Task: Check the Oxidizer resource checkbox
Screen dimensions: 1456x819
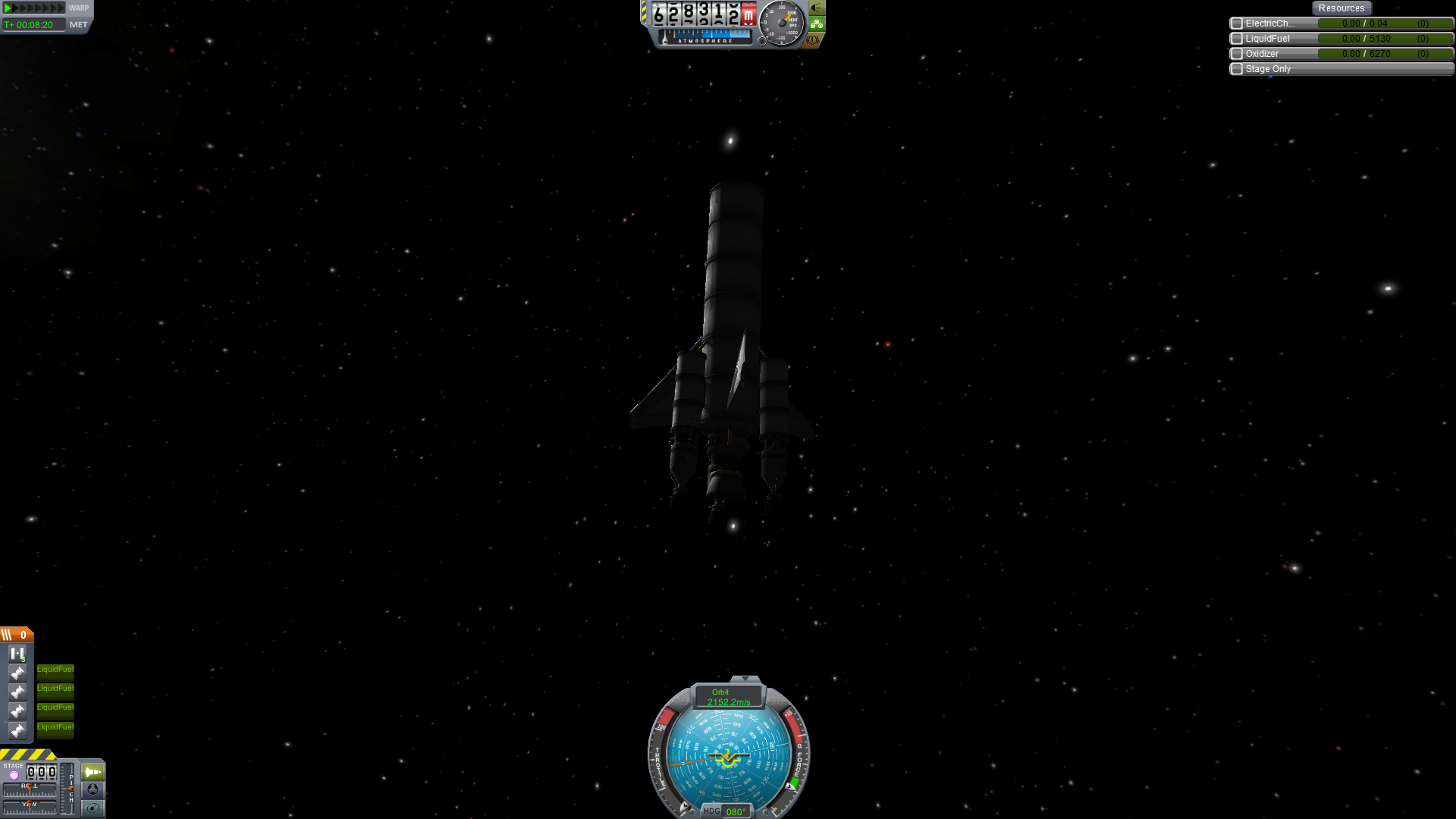Action: point(1237,54)
